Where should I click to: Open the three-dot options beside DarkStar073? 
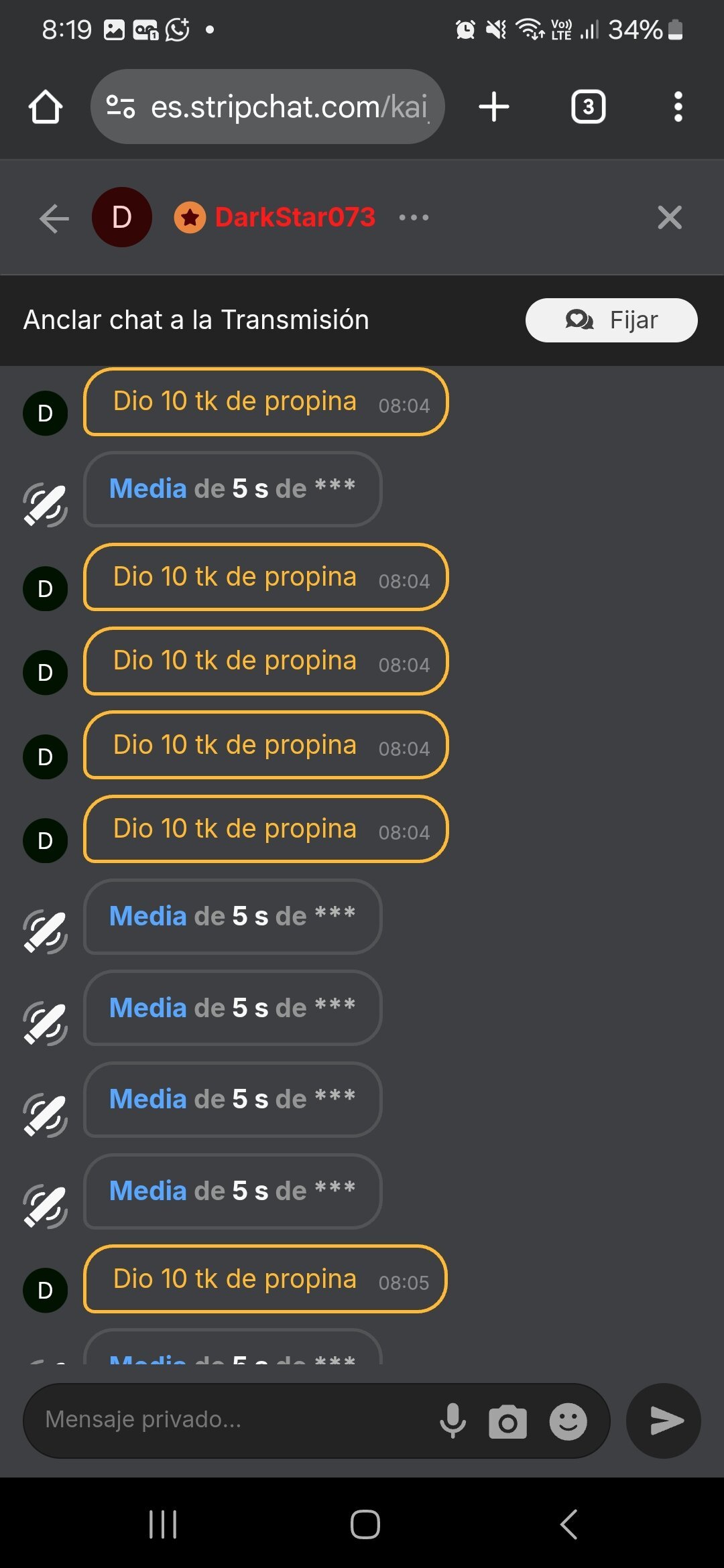coord(414,218)
